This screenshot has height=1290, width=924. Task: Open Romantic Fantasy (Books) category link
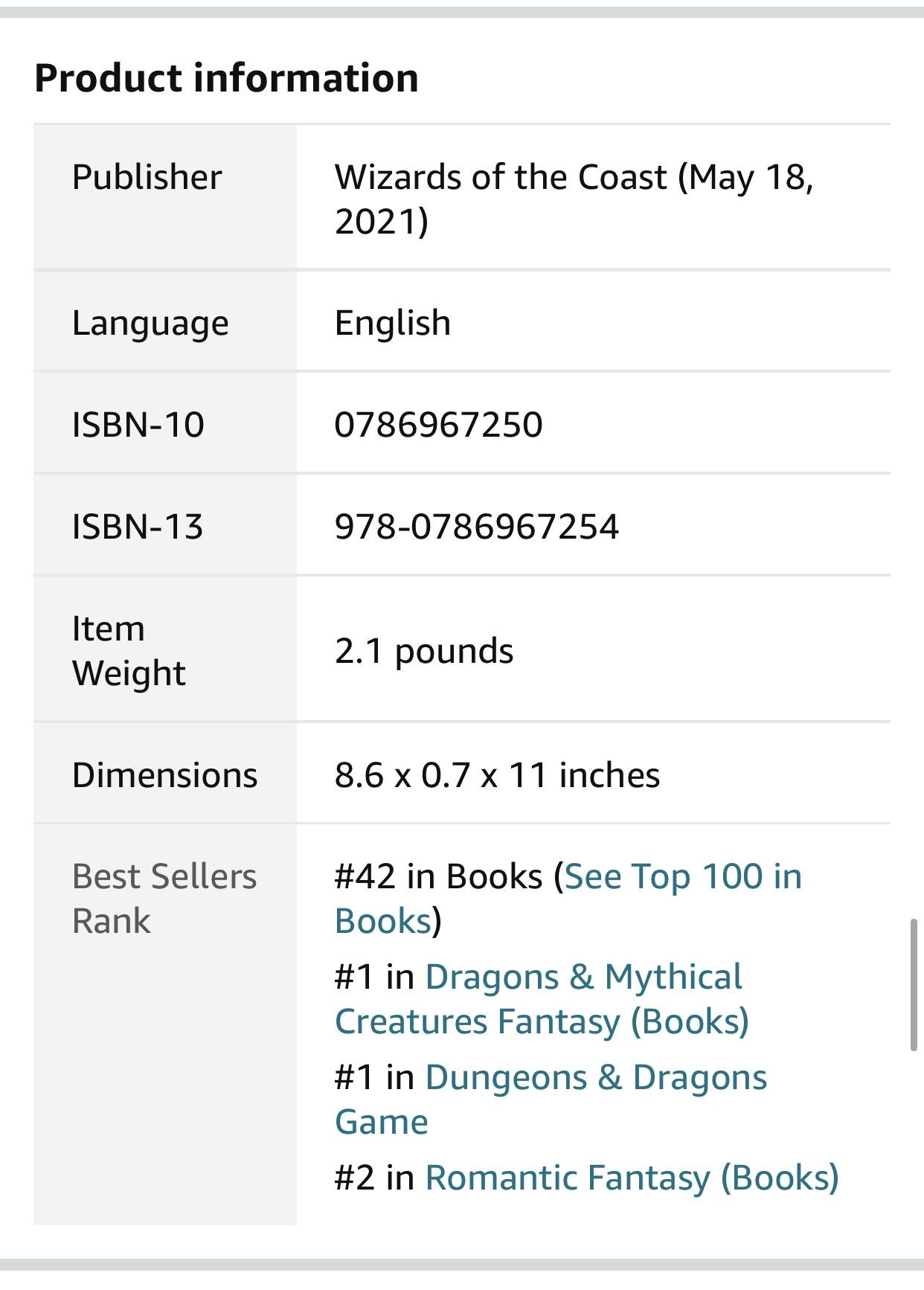point(632,1178)
